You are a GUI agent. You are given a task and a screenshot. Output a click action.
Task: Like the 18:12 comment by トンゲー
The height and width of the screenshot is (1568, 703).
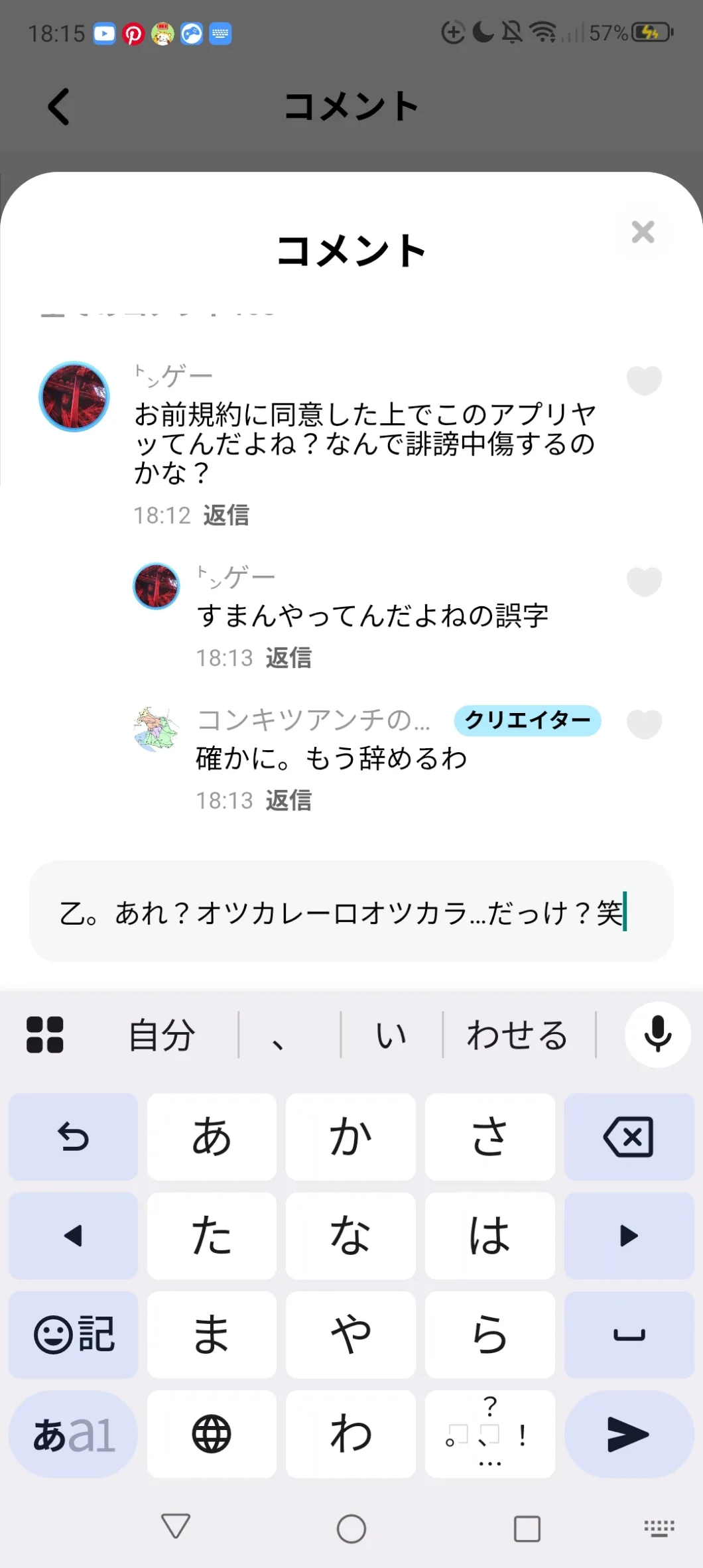click(644, 381)
